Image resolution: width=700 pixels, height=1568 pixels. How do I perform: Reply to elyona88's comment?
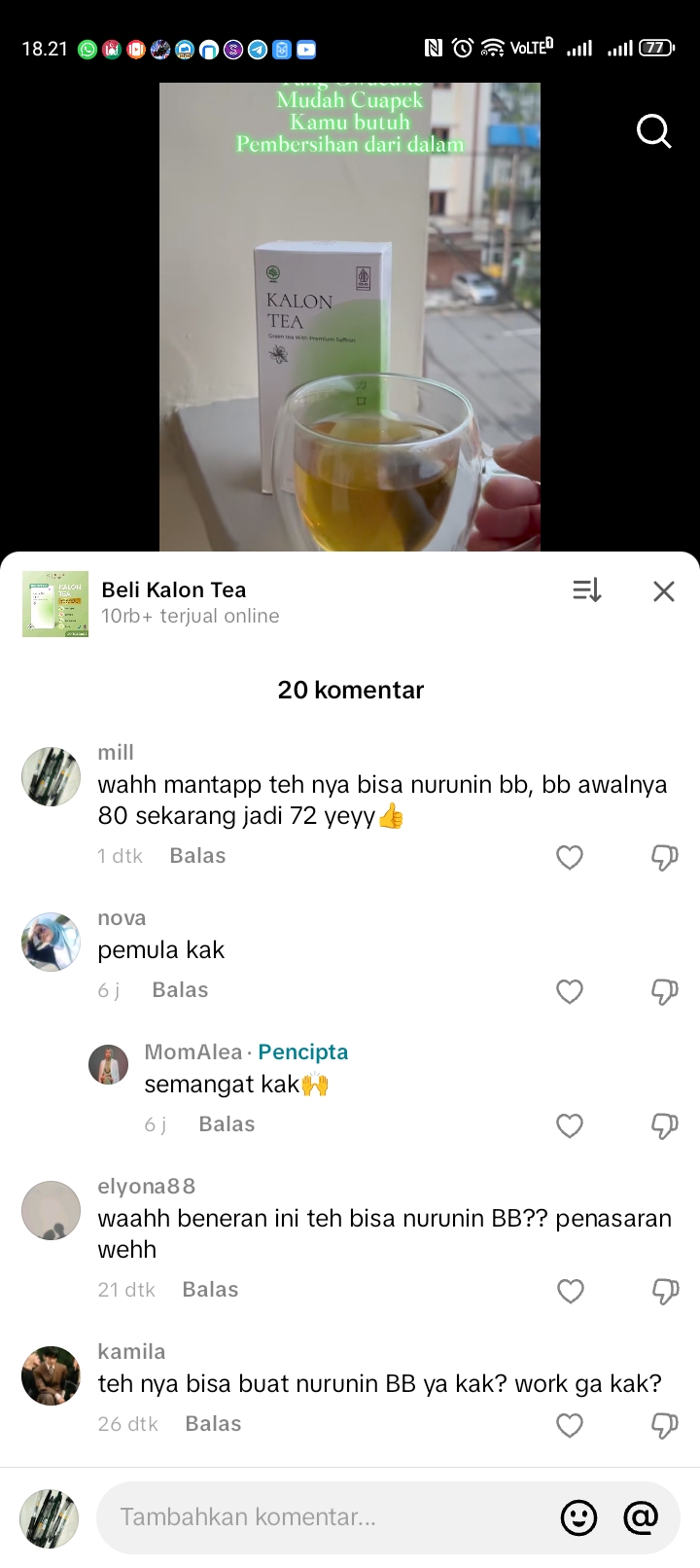[x=210, y=1290]
